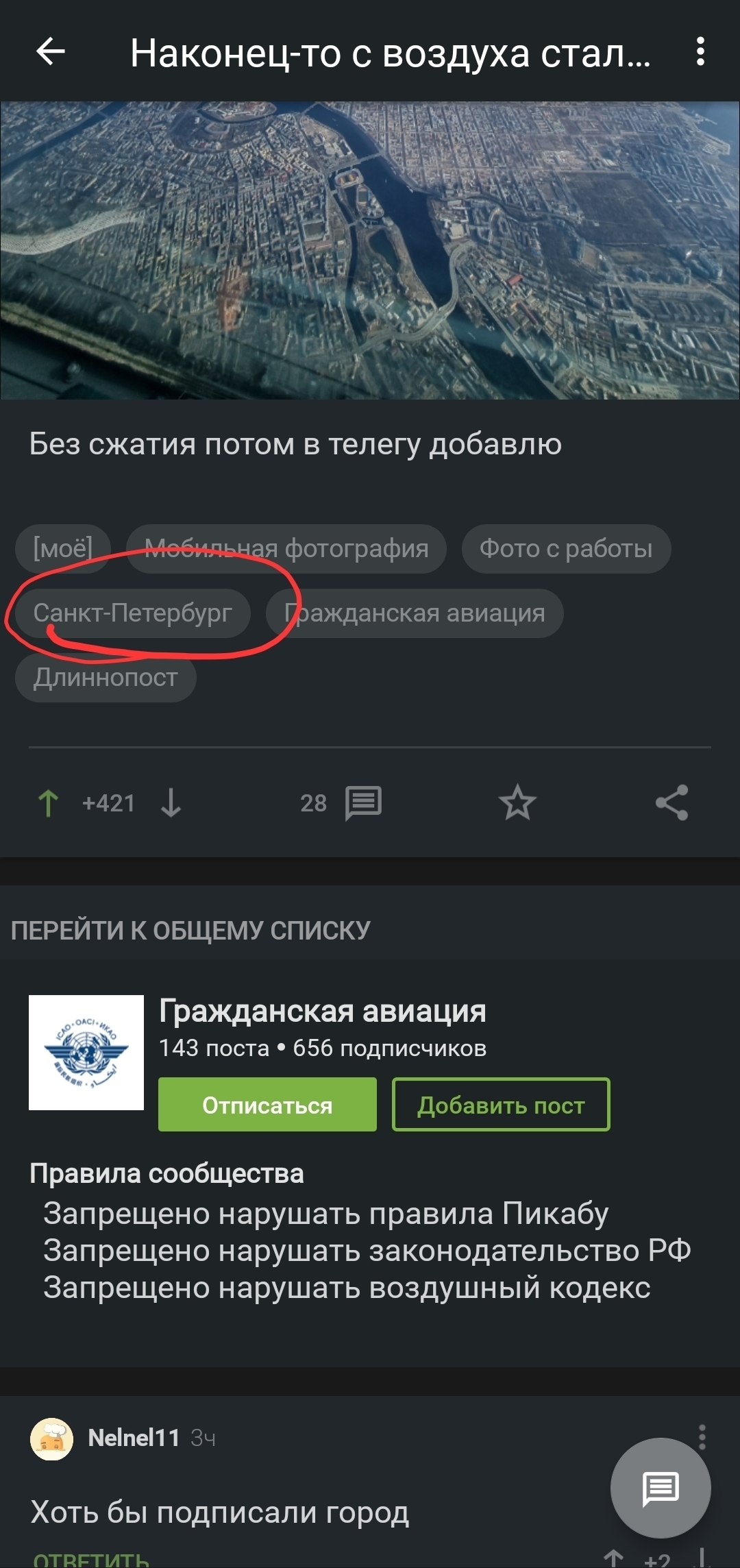The width and height of the screenshot is (740, 1568).
Task: Save post with the star icon
Action: [517, 803]
